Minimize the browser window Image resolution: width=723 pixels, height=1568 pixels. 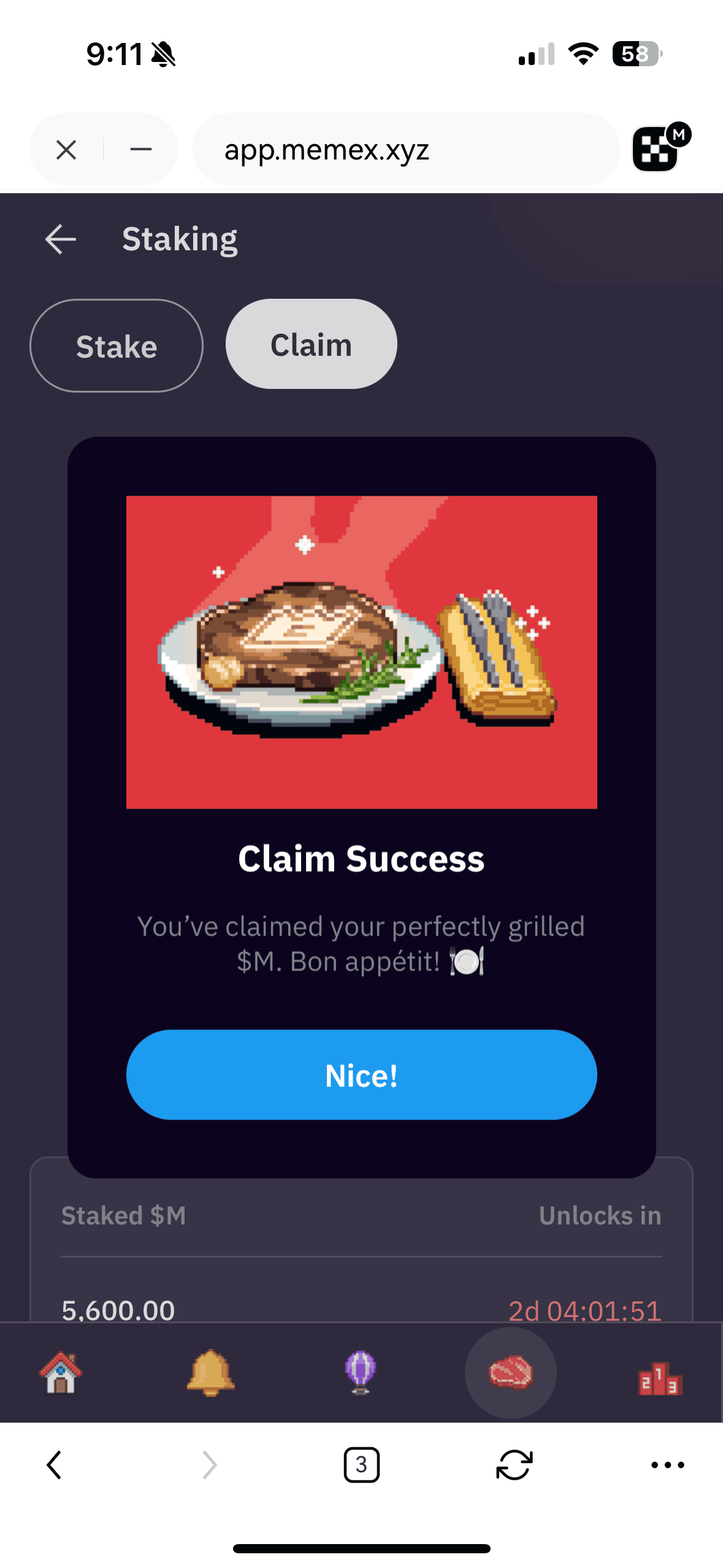coord(141,149)
